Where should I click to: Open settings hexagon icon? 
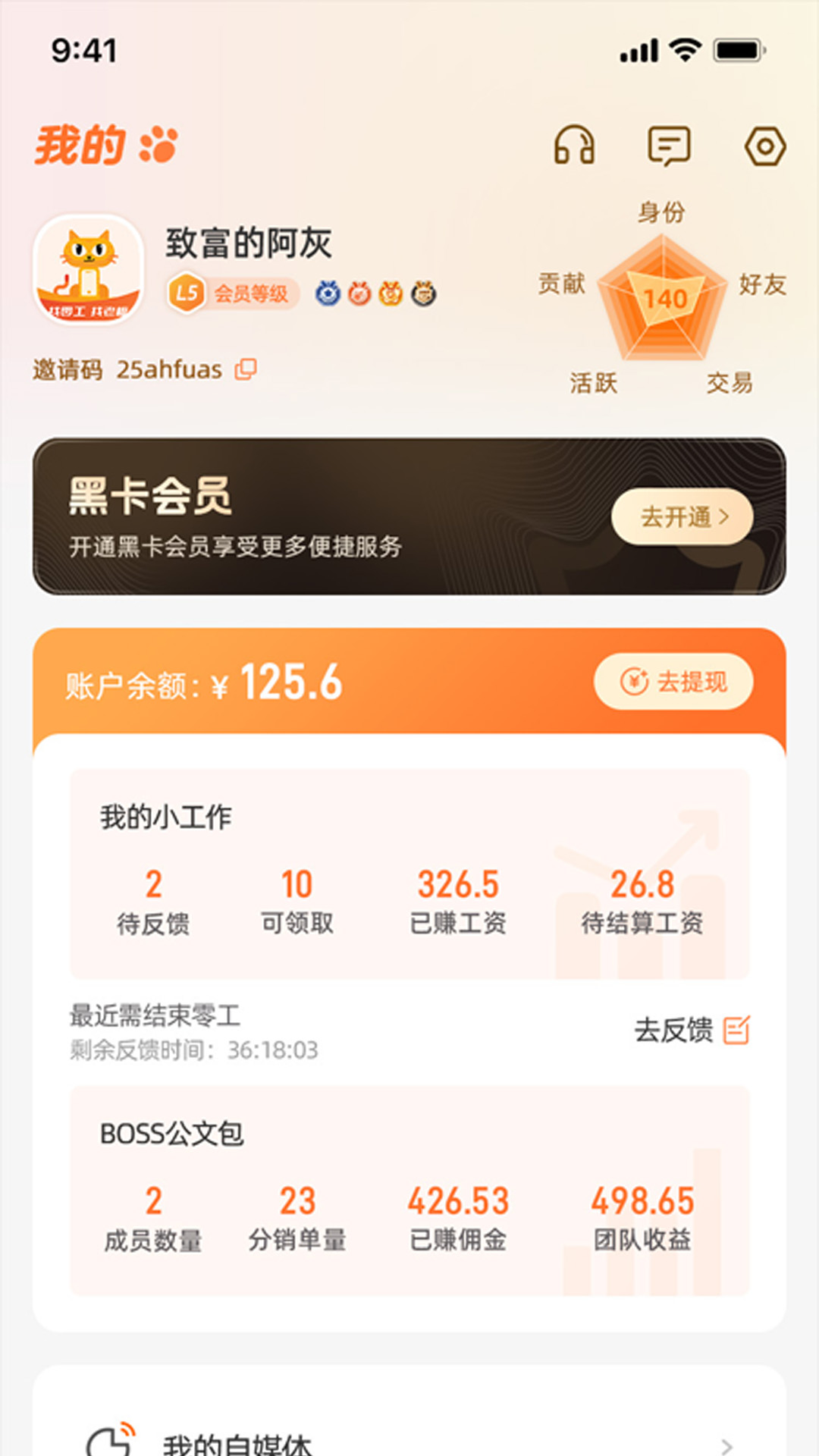click(764, 146)
